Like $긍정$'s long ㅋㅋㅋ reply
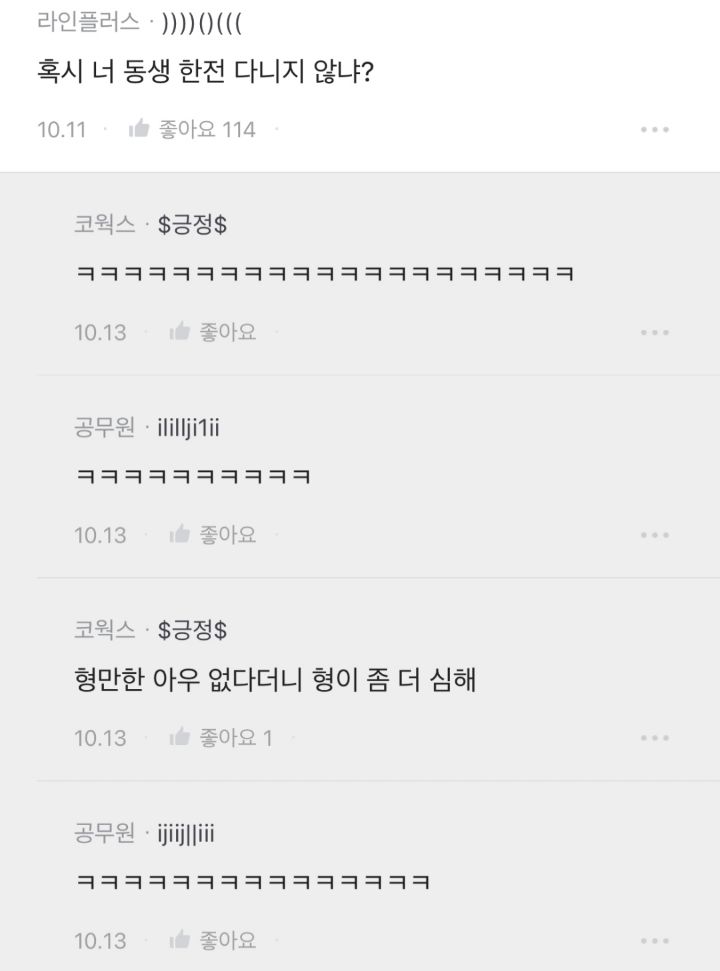The width and height of the screenshot is (720, 971). [212, 332]
